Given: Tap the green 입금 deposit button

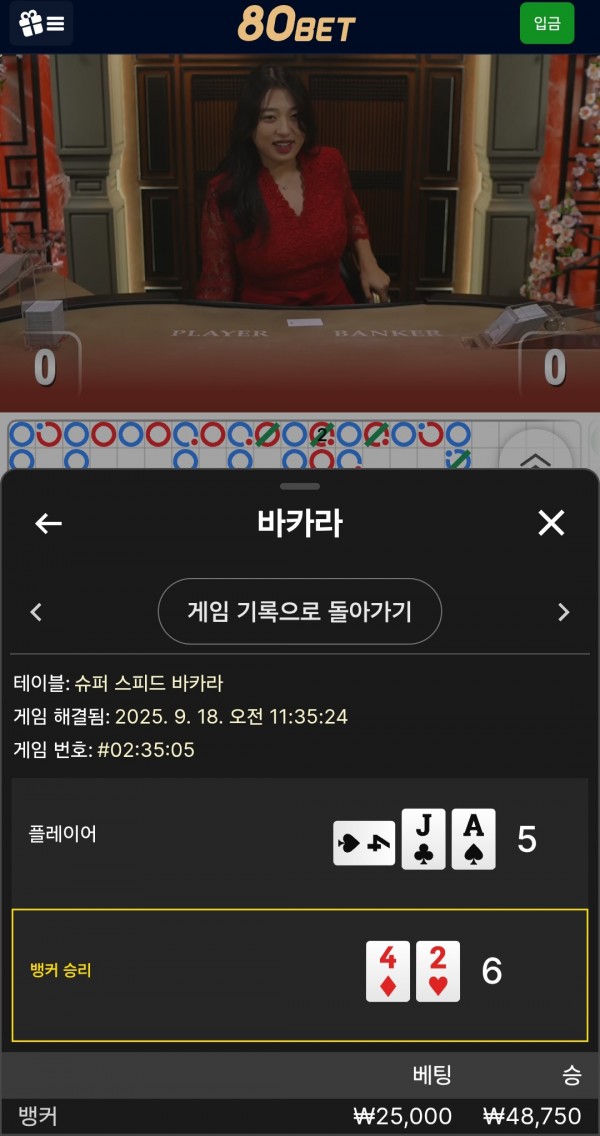Looking at the screenshot, I should [x=546, y=24].
